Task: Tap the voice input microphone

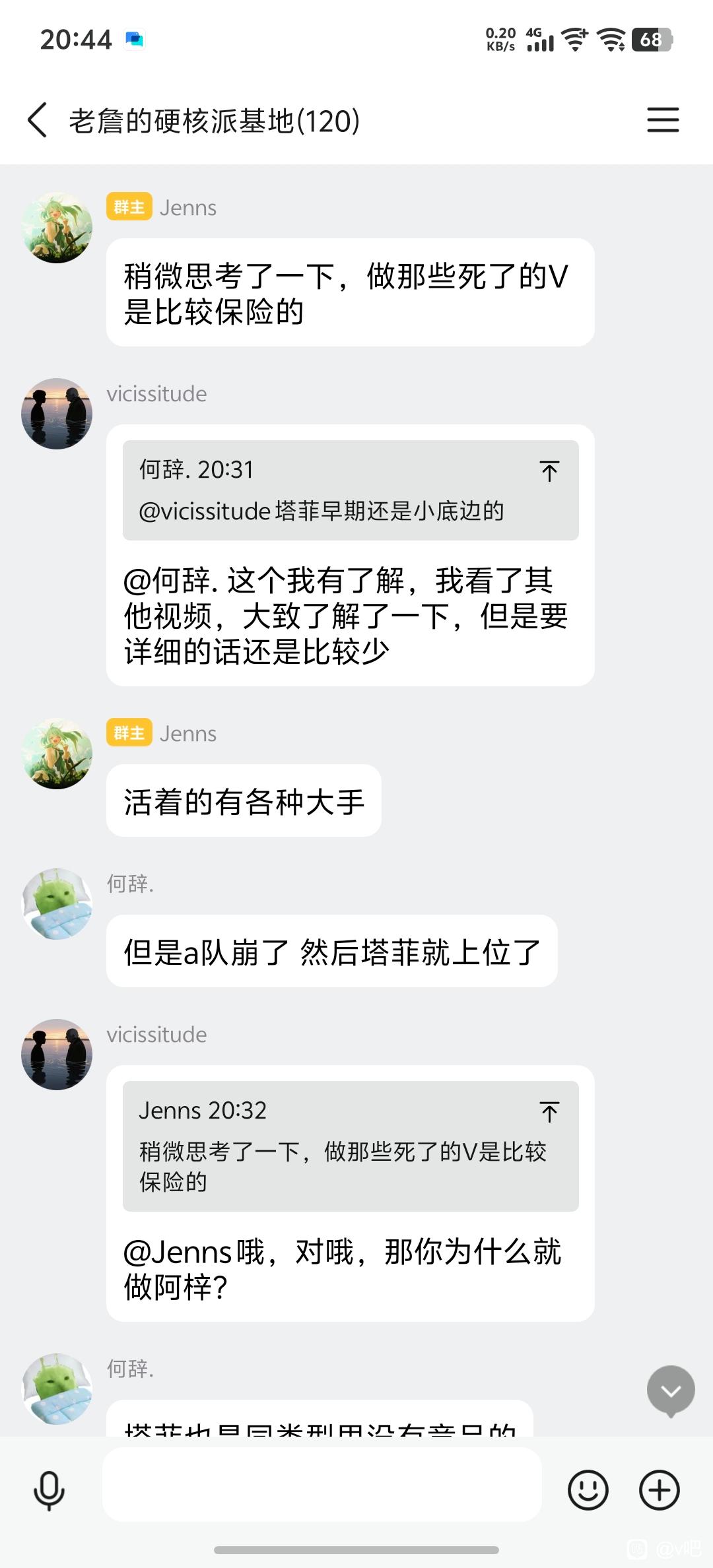Action: 50,1490
